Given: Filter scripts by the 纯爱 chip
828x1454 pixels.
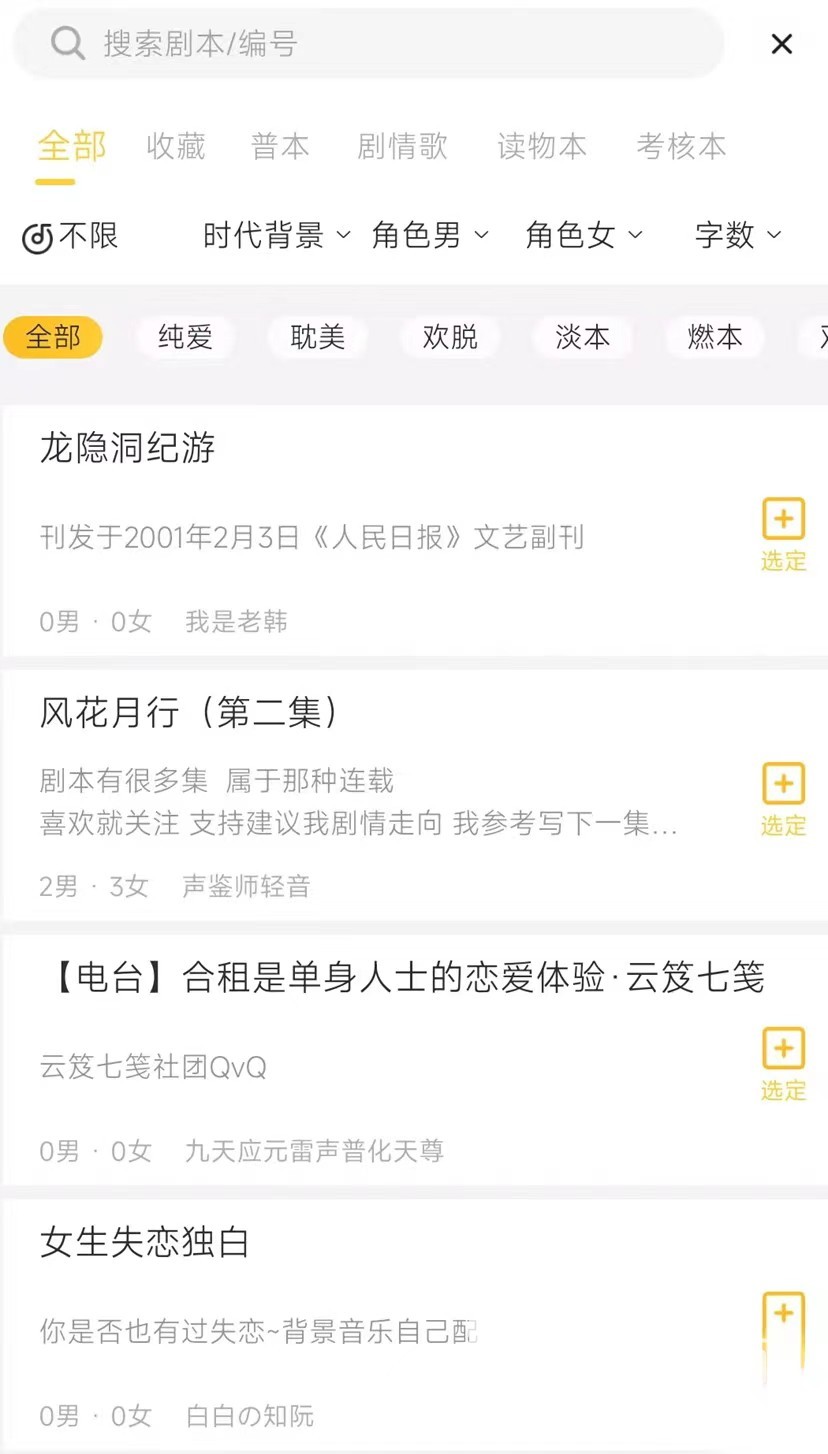Looking at the screenshot, I should [185, 337].
